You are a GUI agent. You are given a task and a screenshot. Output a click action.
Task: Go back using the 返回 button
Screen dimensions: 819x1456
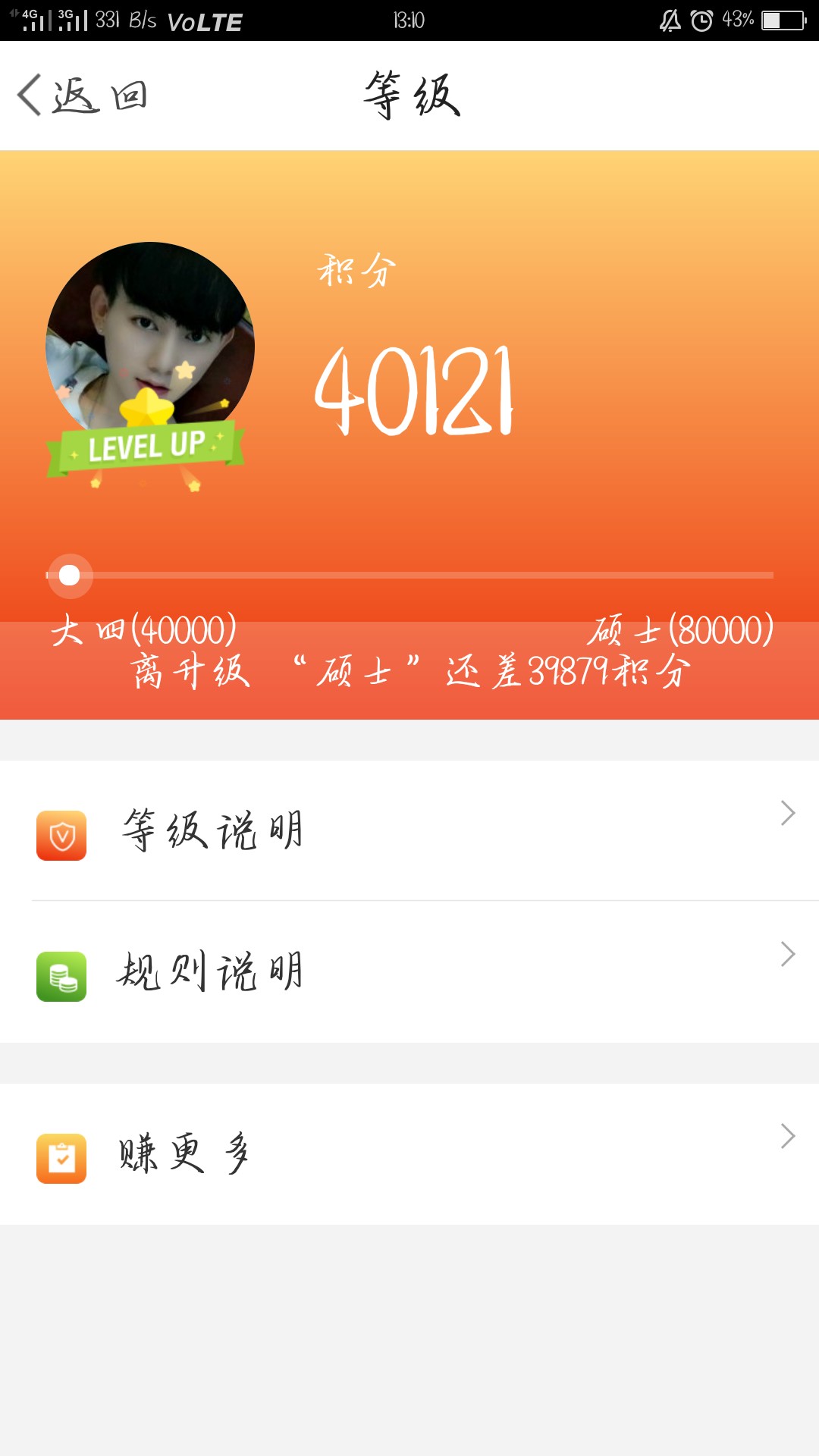click(x=82, y=96)
